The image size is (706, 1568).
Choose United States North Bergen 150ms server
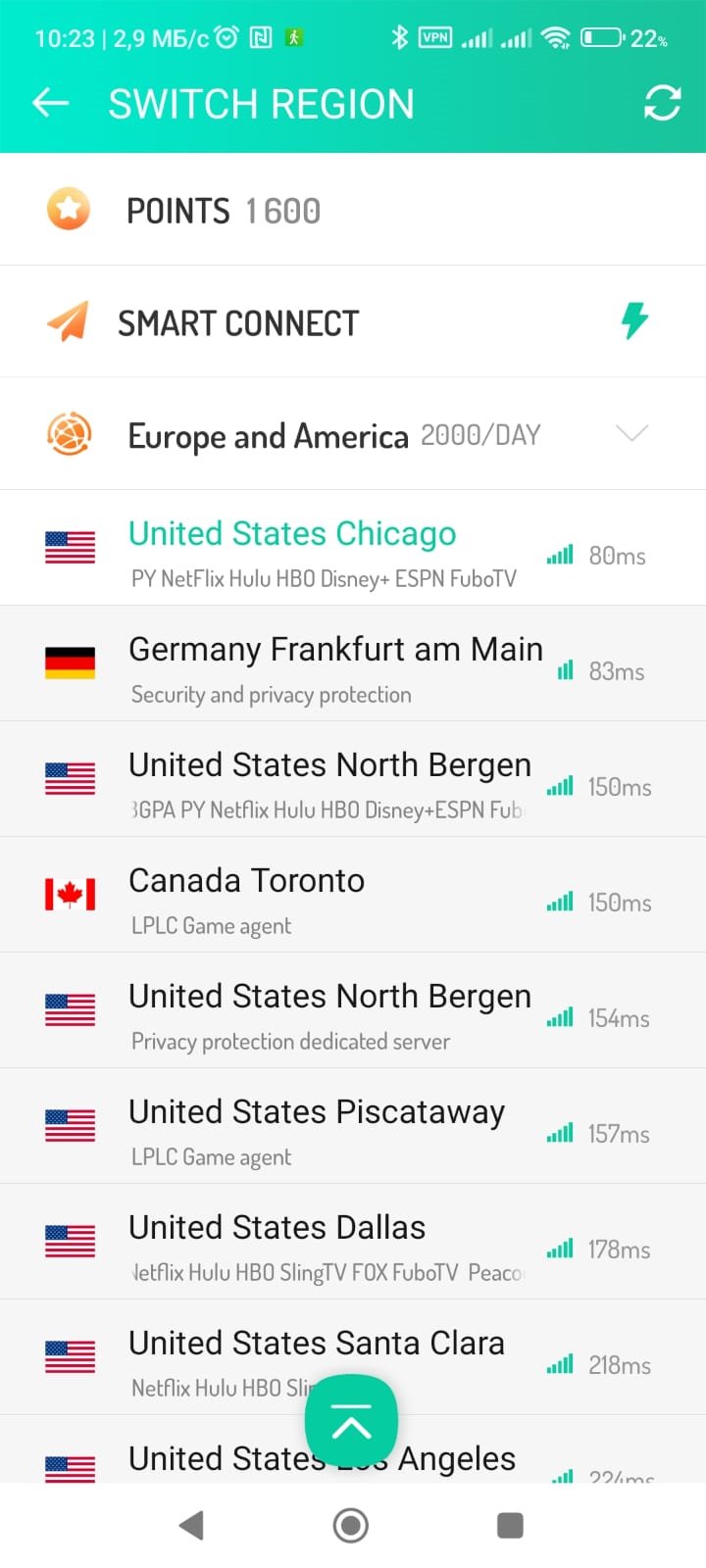[353, 779]
